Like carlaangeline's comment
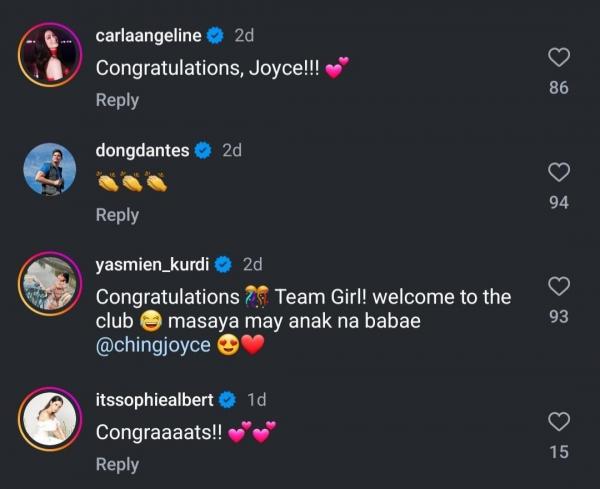 click(559, 57)
